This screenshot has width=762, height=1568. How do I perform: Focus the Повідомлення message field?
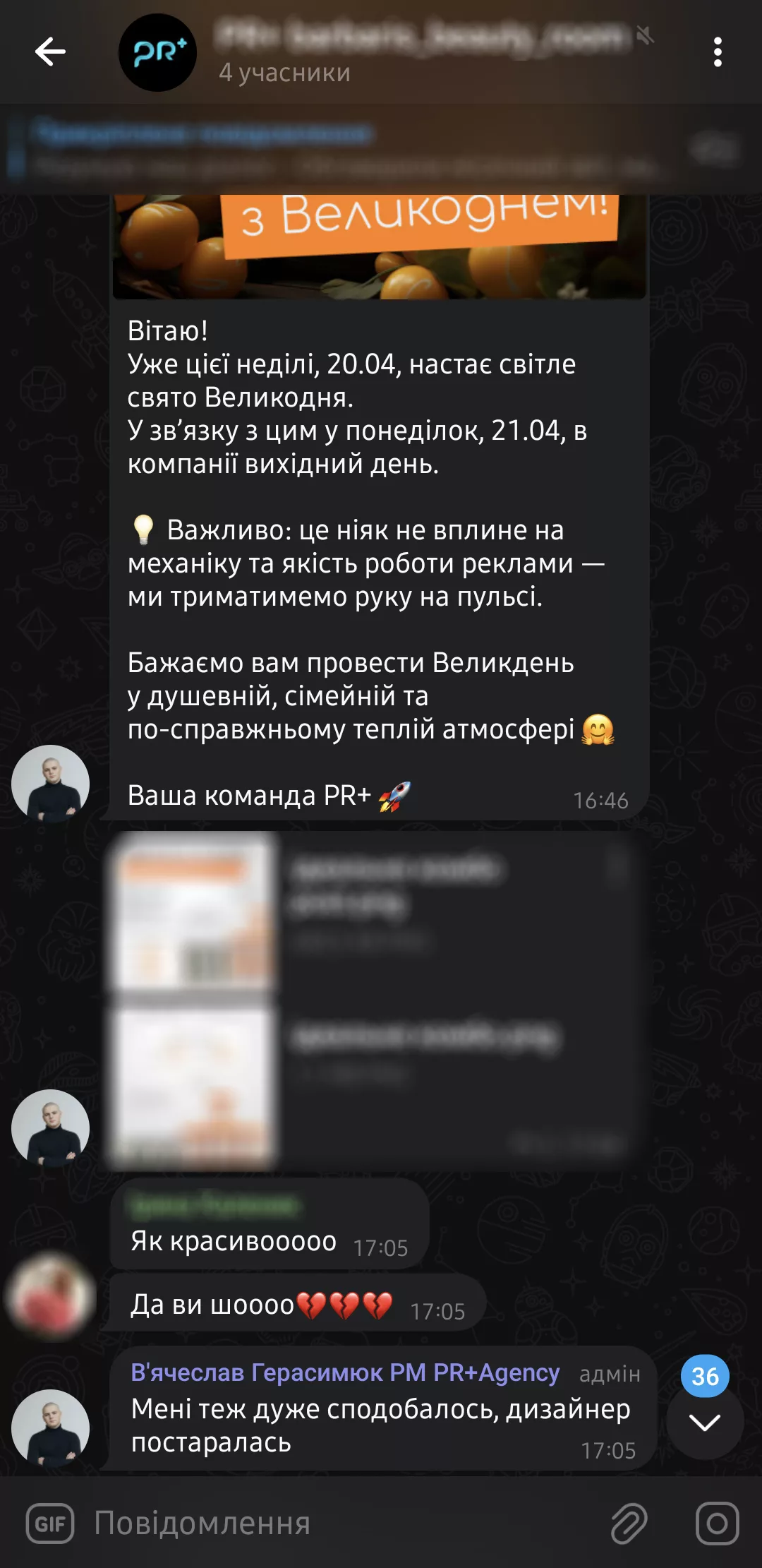(339, 1524)
